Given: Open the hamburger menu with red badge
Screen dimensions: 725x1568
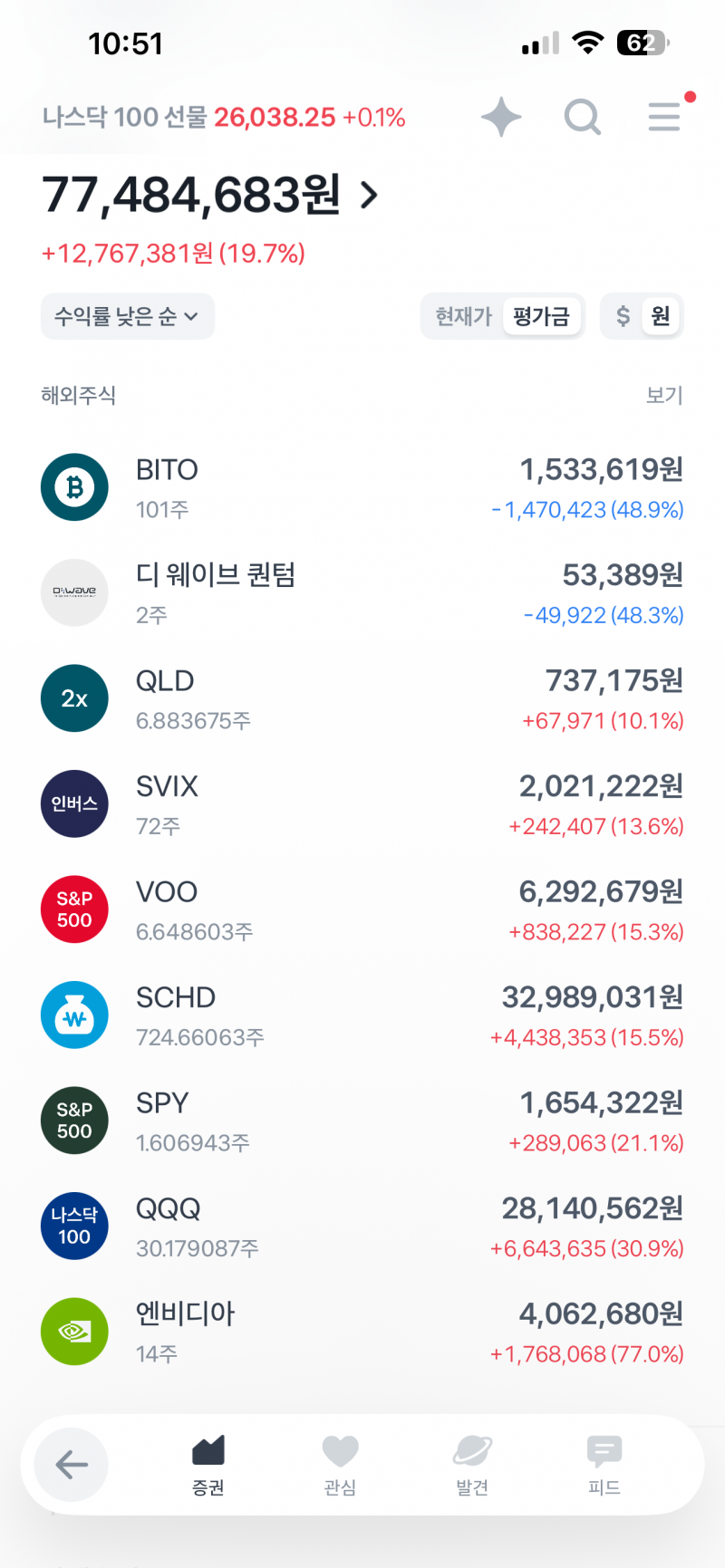Looking at the screenshot, I should coord(664,116).
